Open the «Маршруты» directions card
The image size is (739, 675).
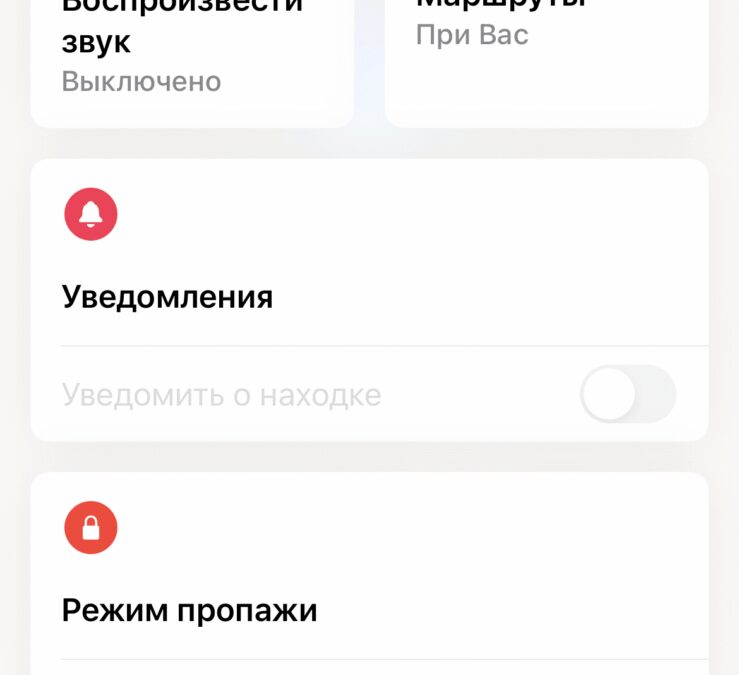pyautogui.click(x=546, y=60)
